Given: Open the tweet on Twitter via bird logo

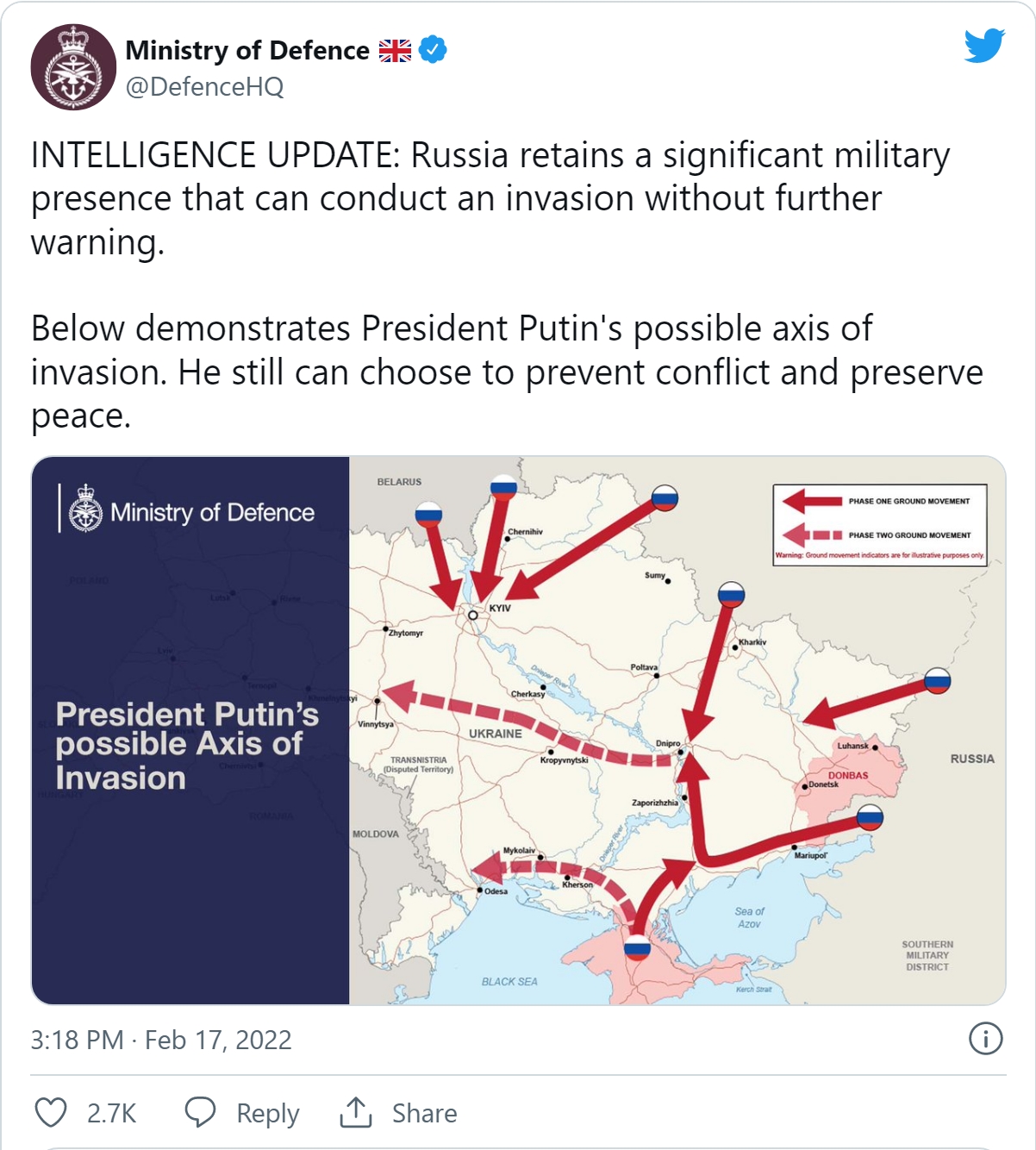Looking at the screenshot, I should pyautogui.click(x=984, y=47).
